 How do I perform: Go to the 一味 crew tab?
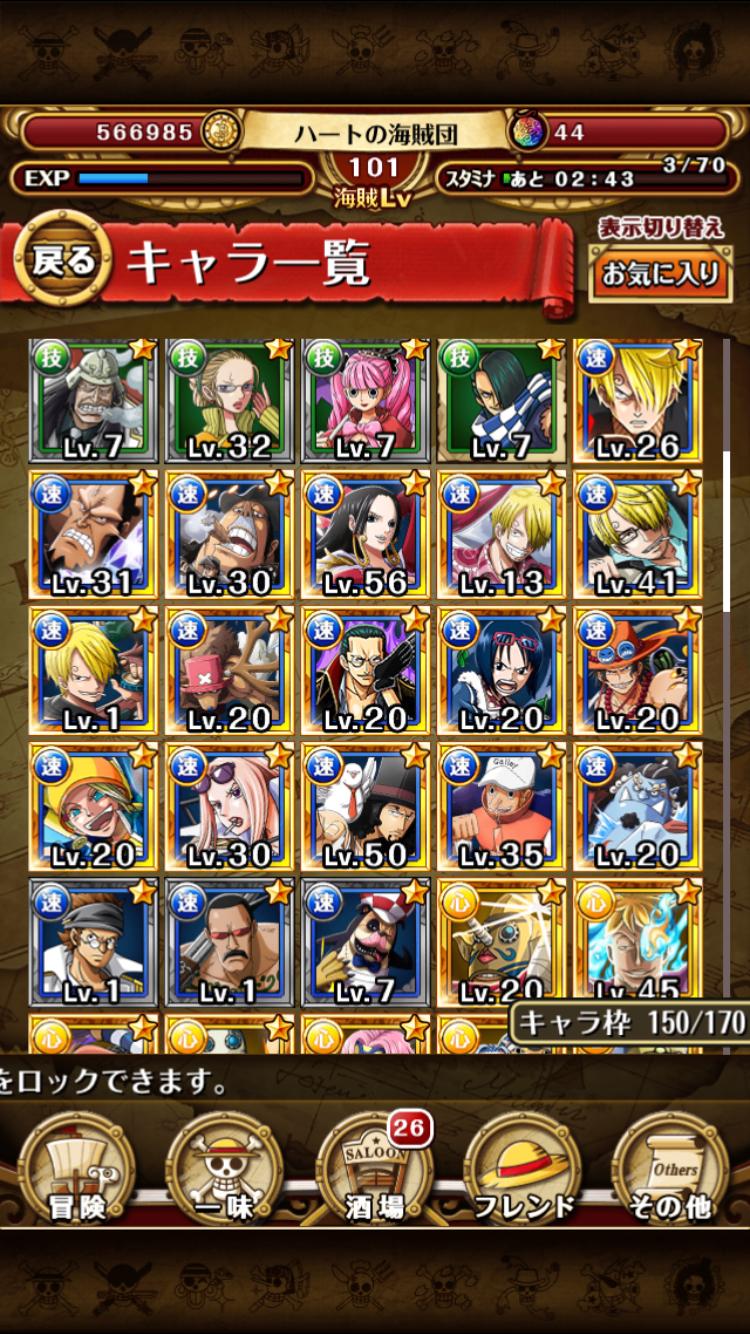pyautogui.click(x=224, y=1168)
